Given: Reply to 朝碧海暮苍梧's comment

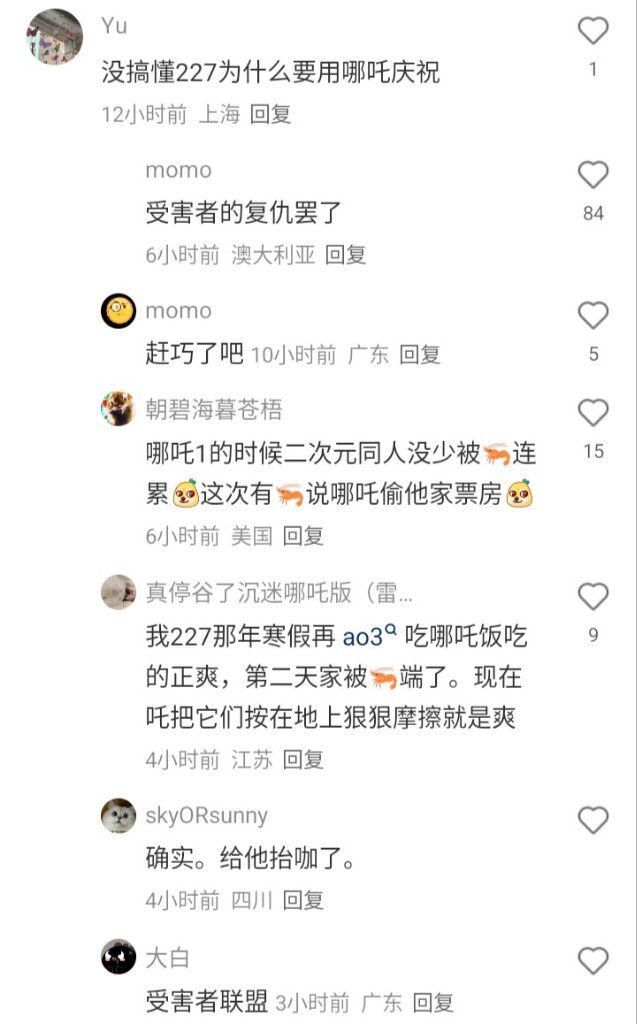Looking at the screenshot, I should 303,536.
